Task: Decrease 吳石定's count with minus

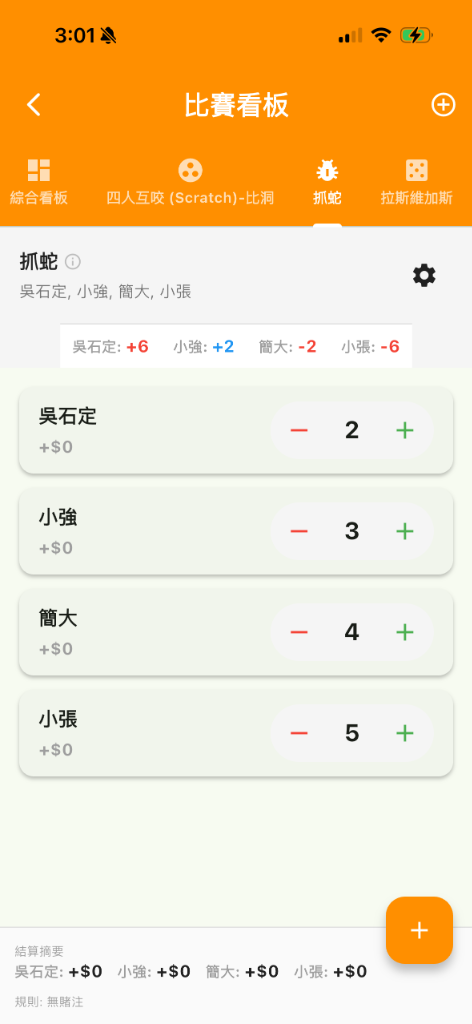Action: 299,430
